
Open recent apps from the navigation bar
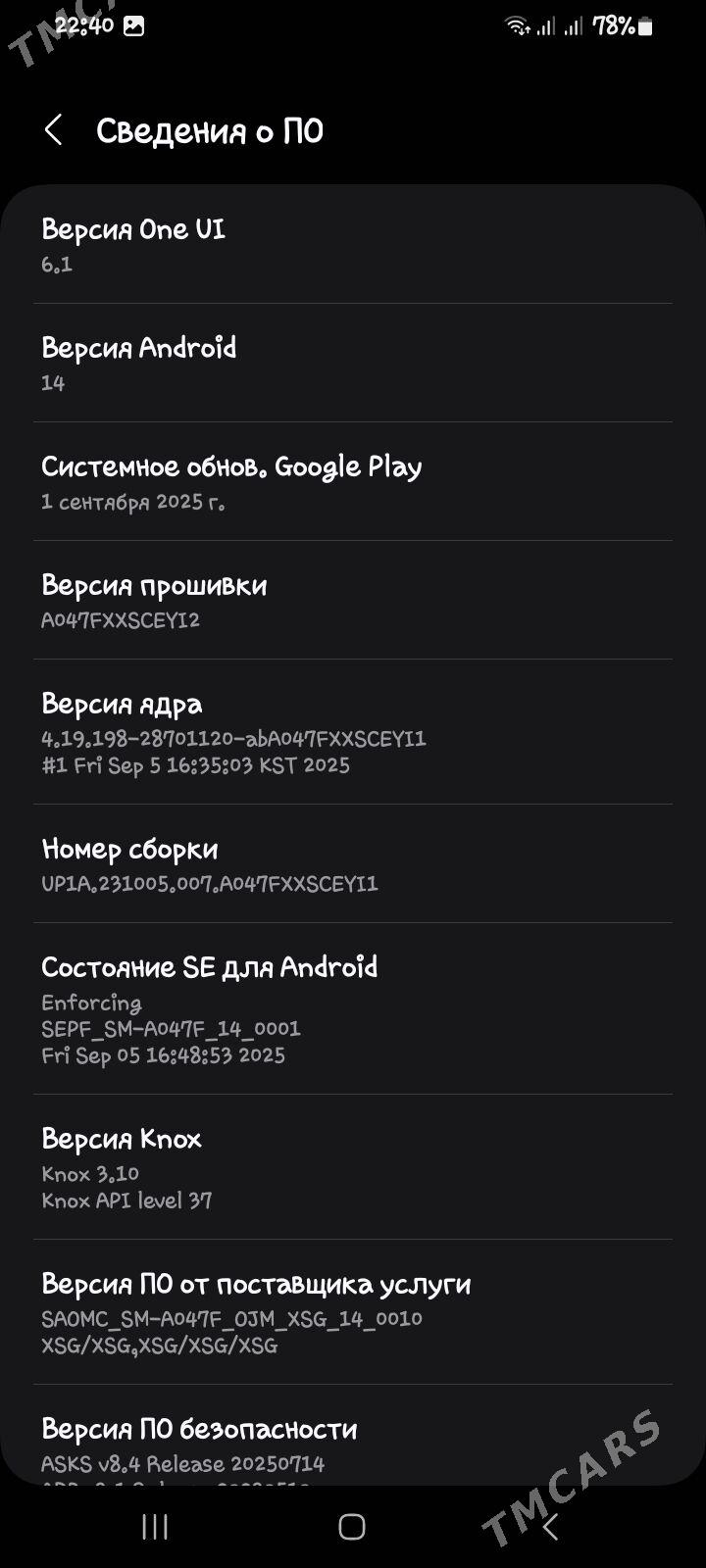(x=153, y=1527)
